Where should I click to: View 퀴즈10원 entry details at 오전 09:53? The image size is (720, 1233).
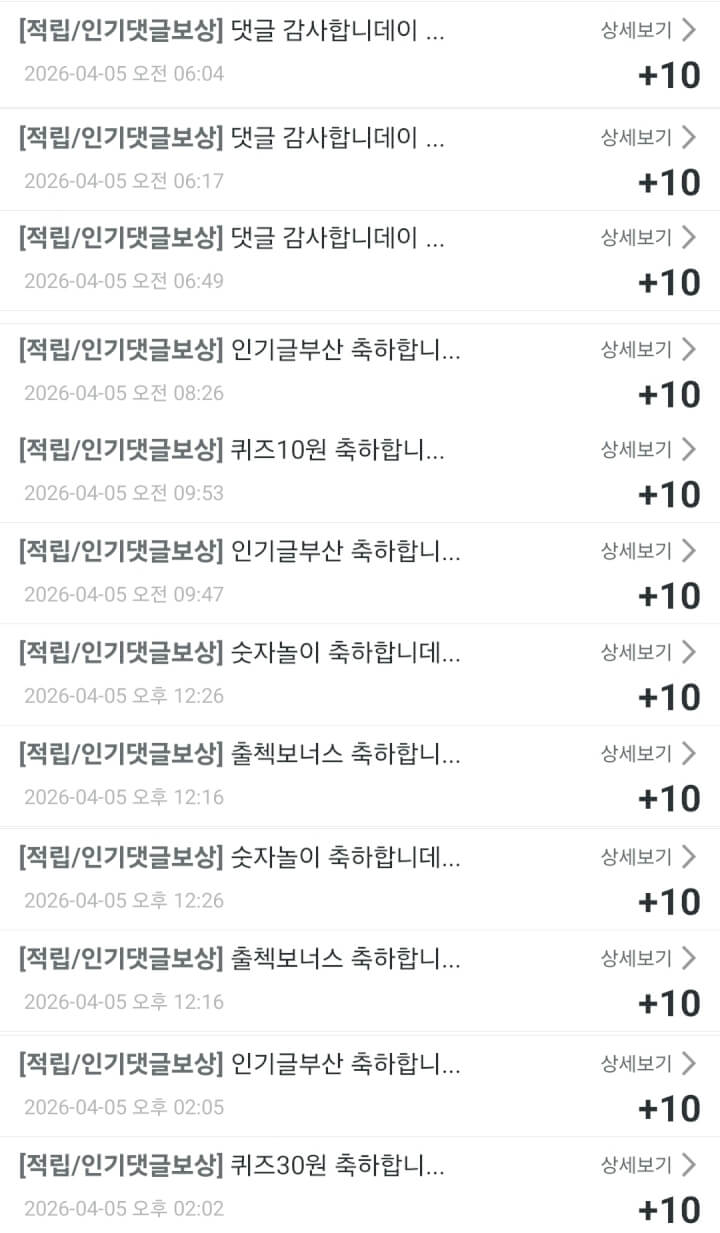[x=647, y=449]
